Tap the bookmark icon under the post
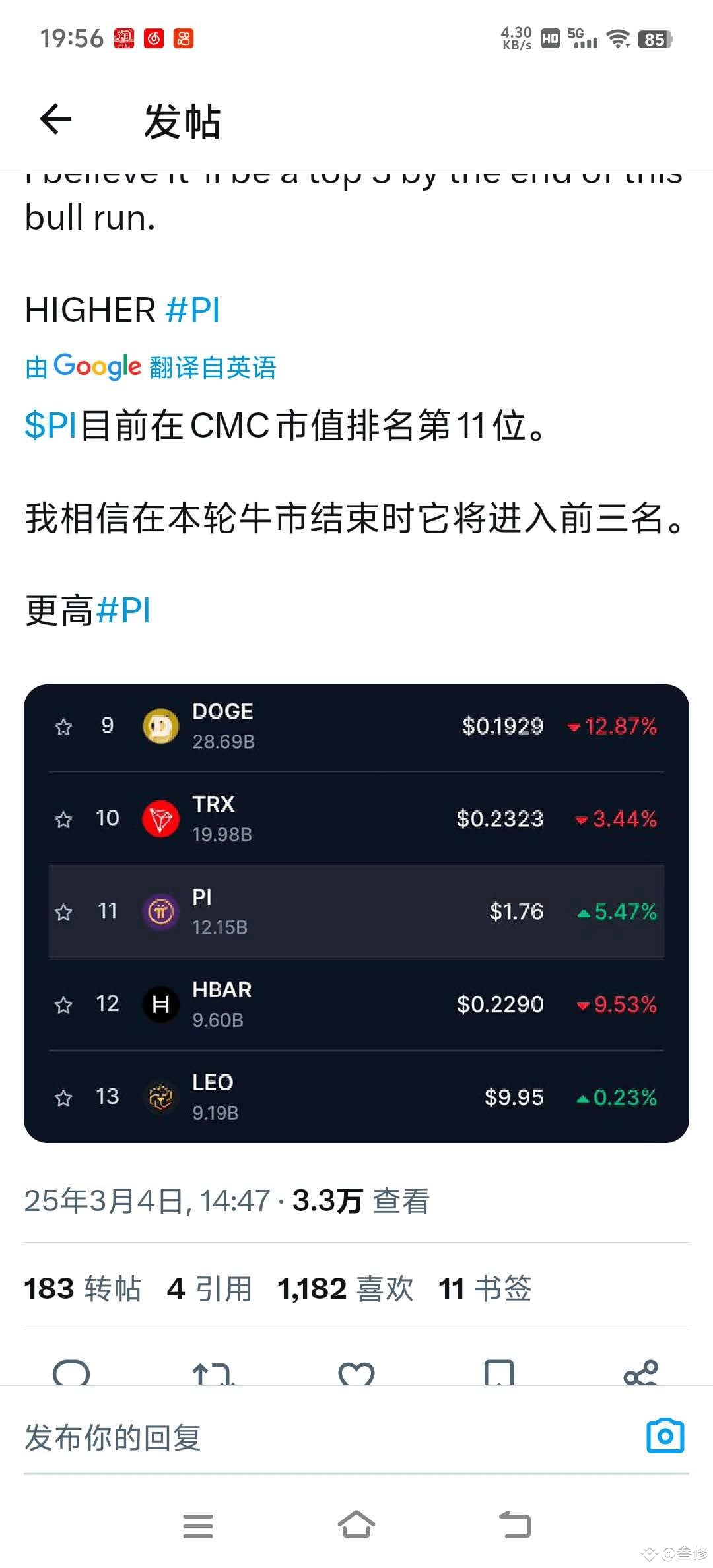The height and width of the screenshot is (1568, 713). pos(500,1373)
